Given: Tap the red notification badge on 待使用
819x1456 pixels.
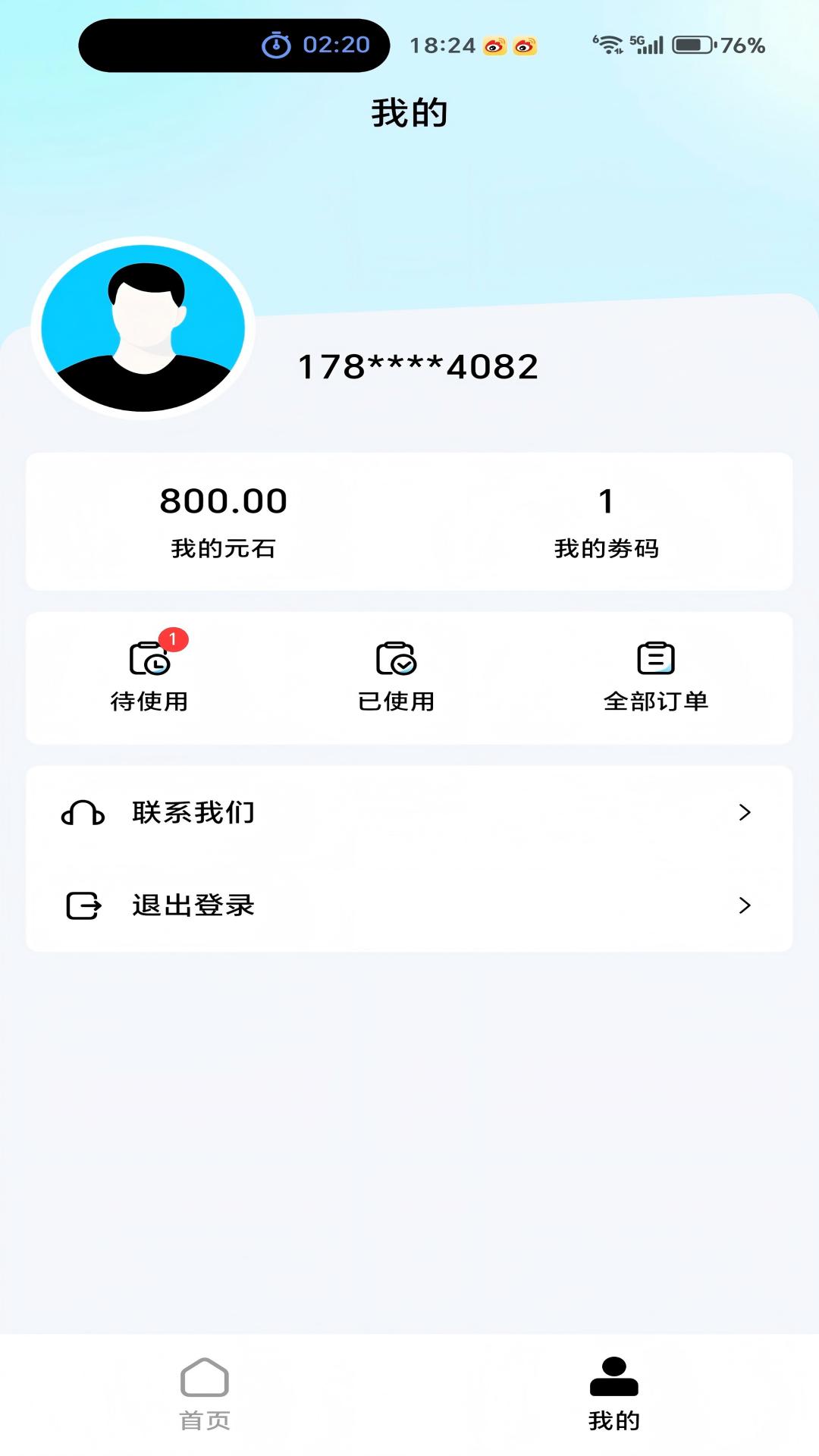Looking at the screenshot, I should point(173,639).
